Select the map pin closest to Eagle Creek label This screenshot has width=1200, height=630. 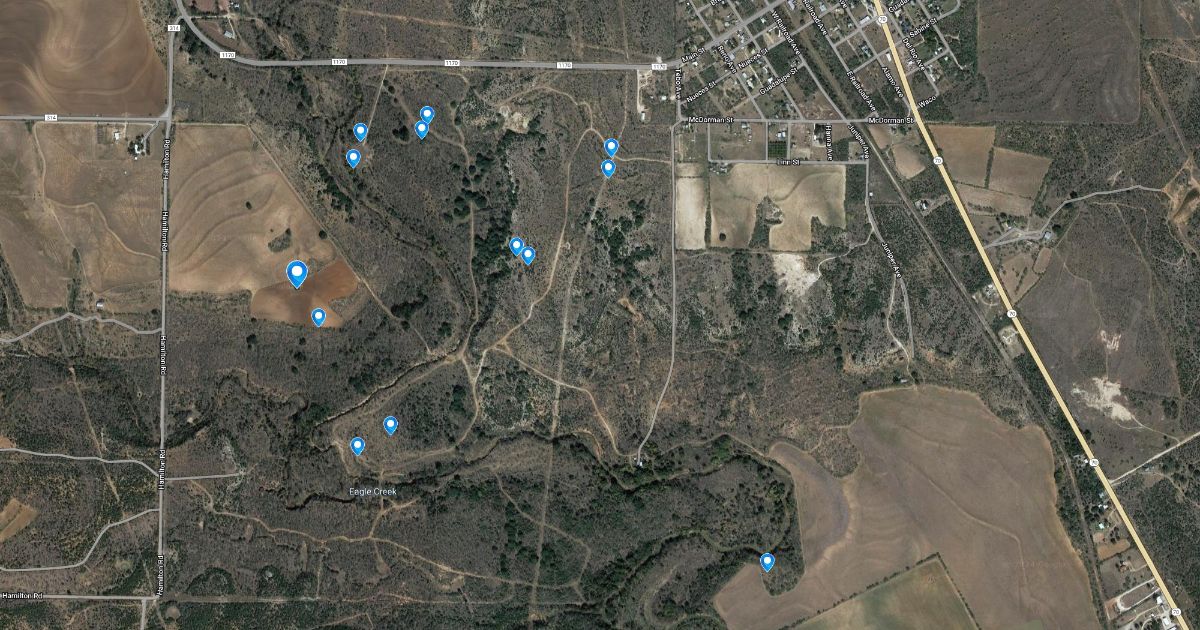(357, 445)
